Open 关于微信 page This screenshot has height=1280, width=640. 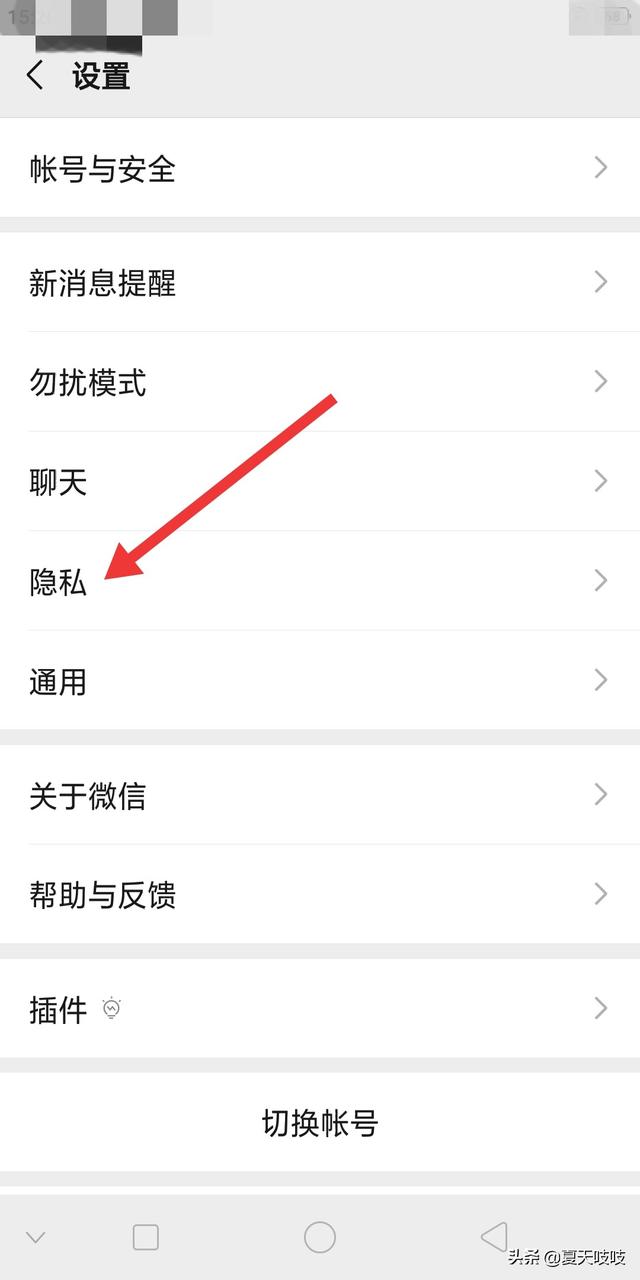(320, 795)
